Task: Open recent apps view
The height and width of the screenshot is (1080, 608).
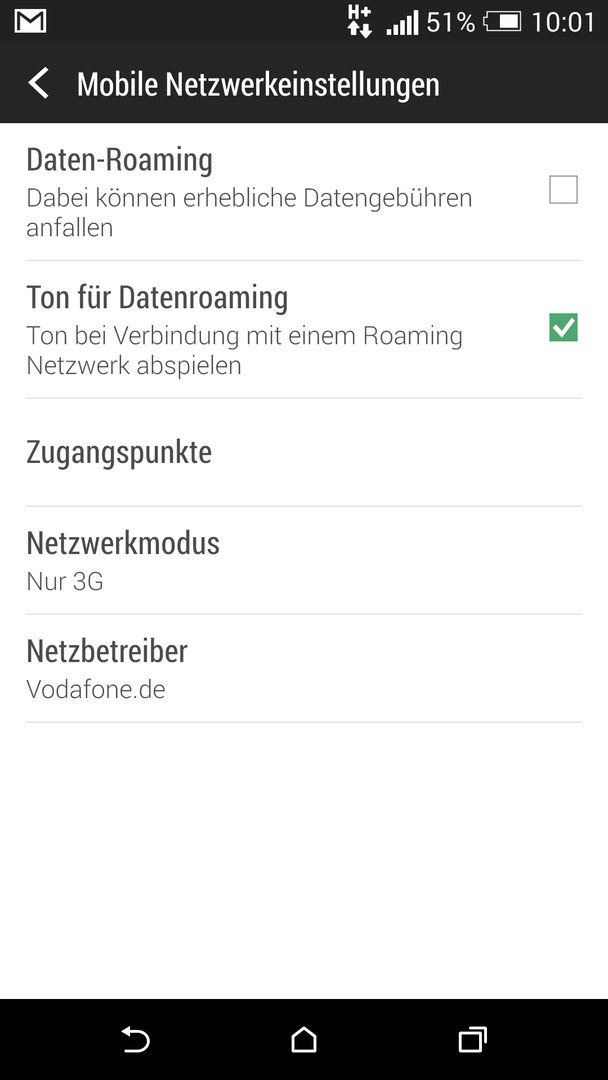Action: pos(472,1039)
